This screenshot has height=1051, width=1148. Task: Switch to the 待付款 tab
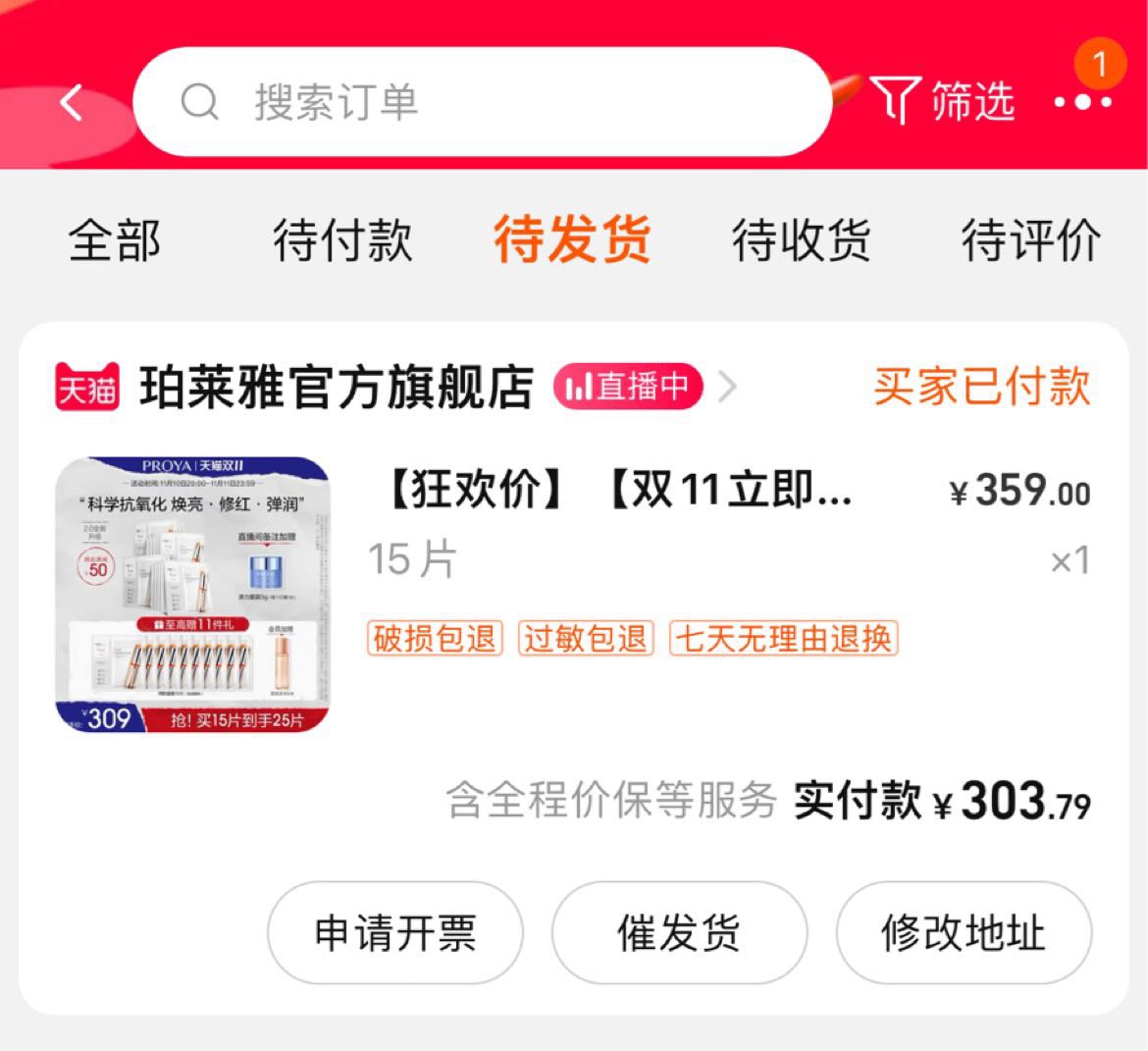tap(342, 240)
